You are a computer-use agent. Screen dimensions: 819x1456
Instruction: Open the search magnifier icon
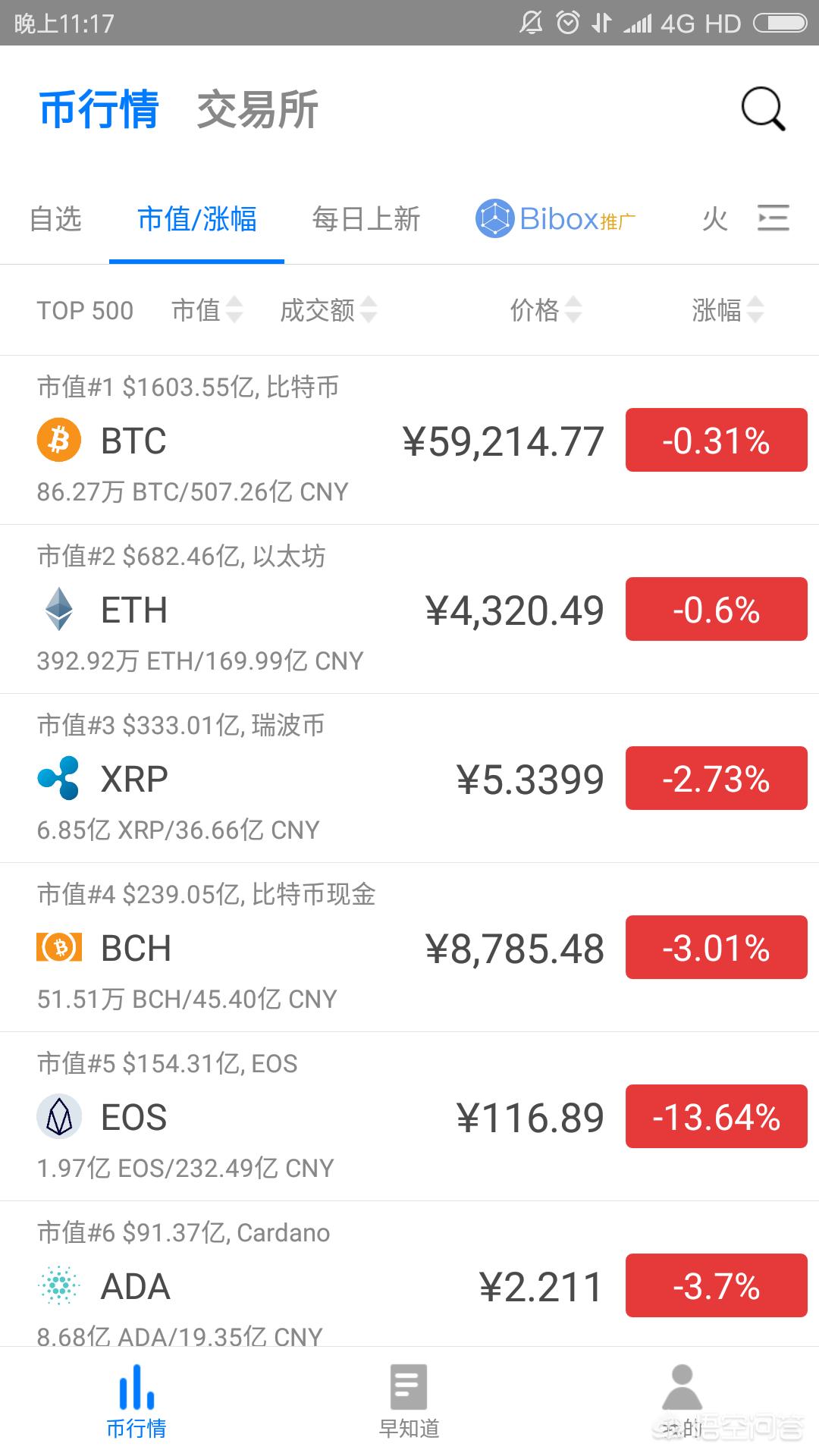(763, 109)
